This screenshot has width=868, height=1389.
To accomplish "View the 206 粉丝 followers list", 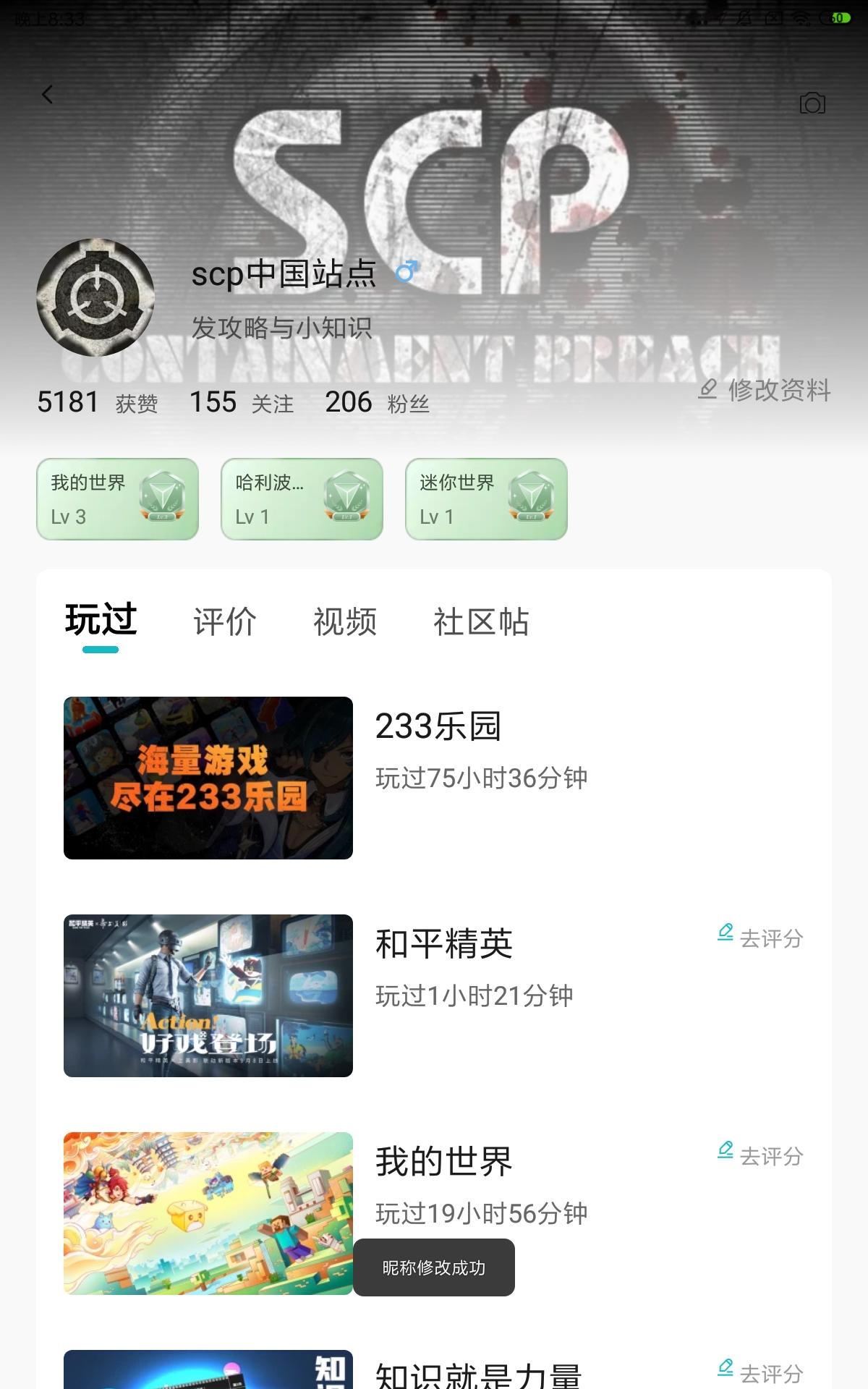I will (378, 402).
